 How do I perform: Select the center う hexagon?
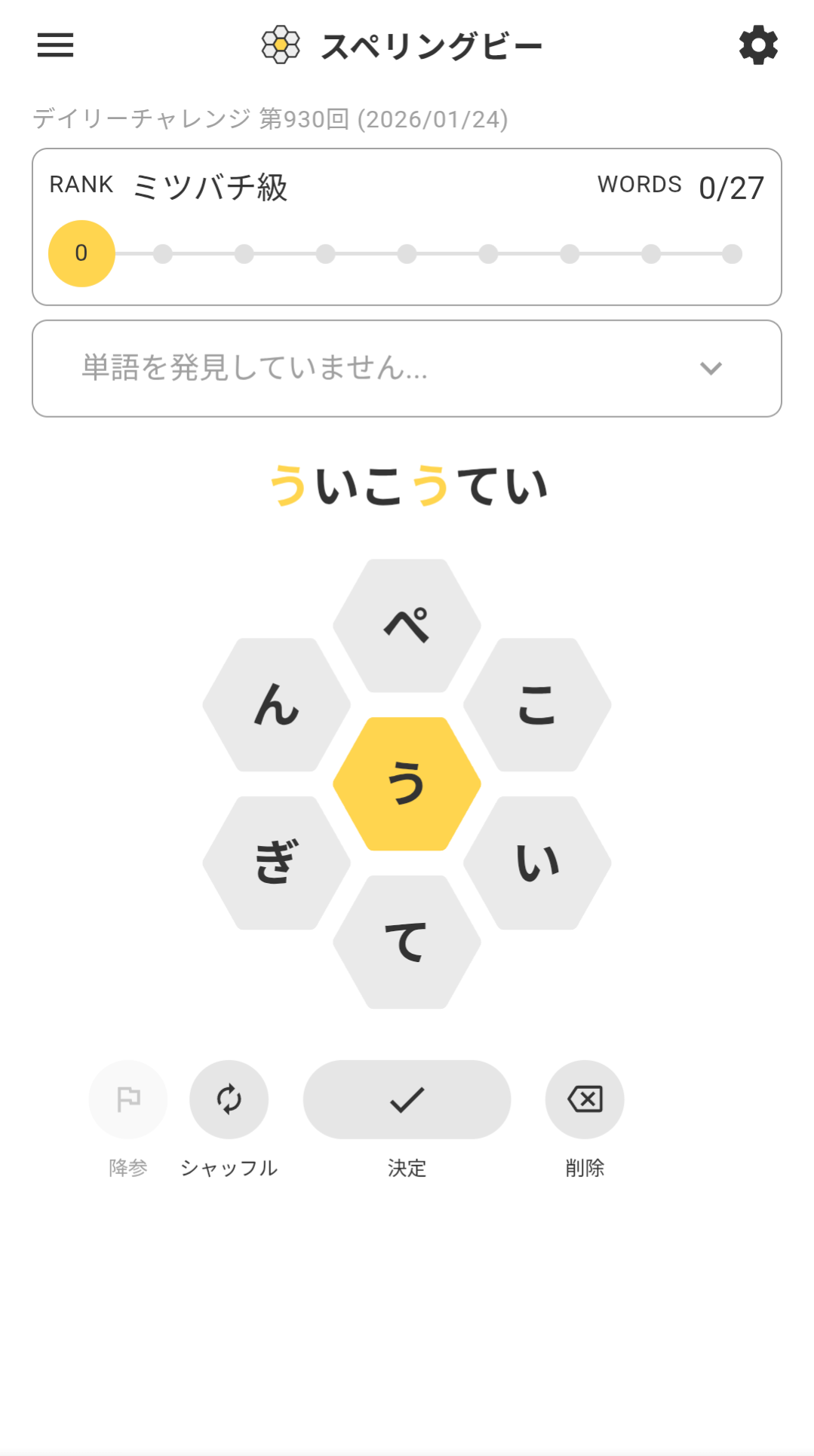[x=407, y=783]
